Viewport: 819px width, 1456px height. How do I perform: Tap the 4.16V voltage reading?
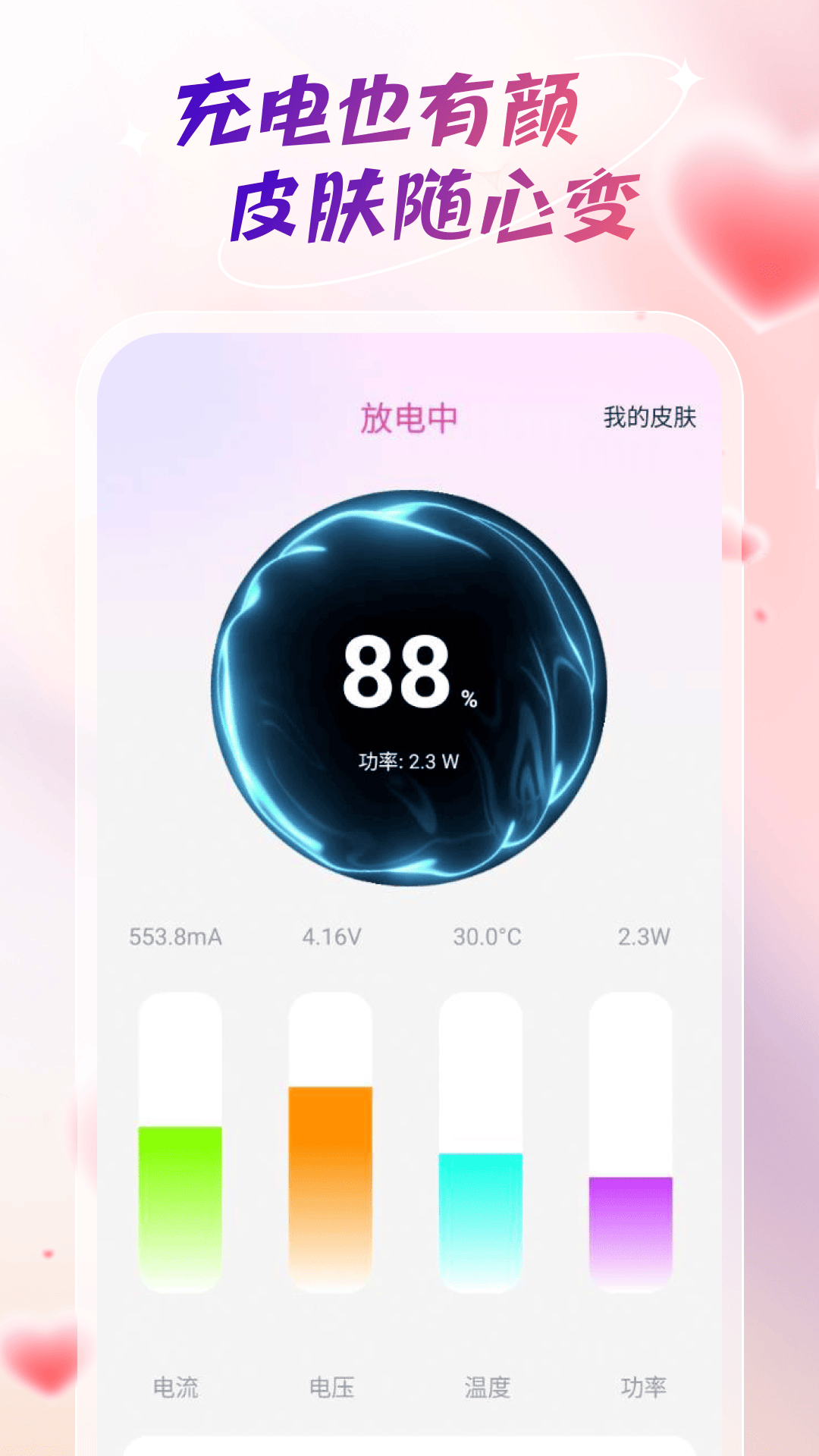[x=332, y=937]
